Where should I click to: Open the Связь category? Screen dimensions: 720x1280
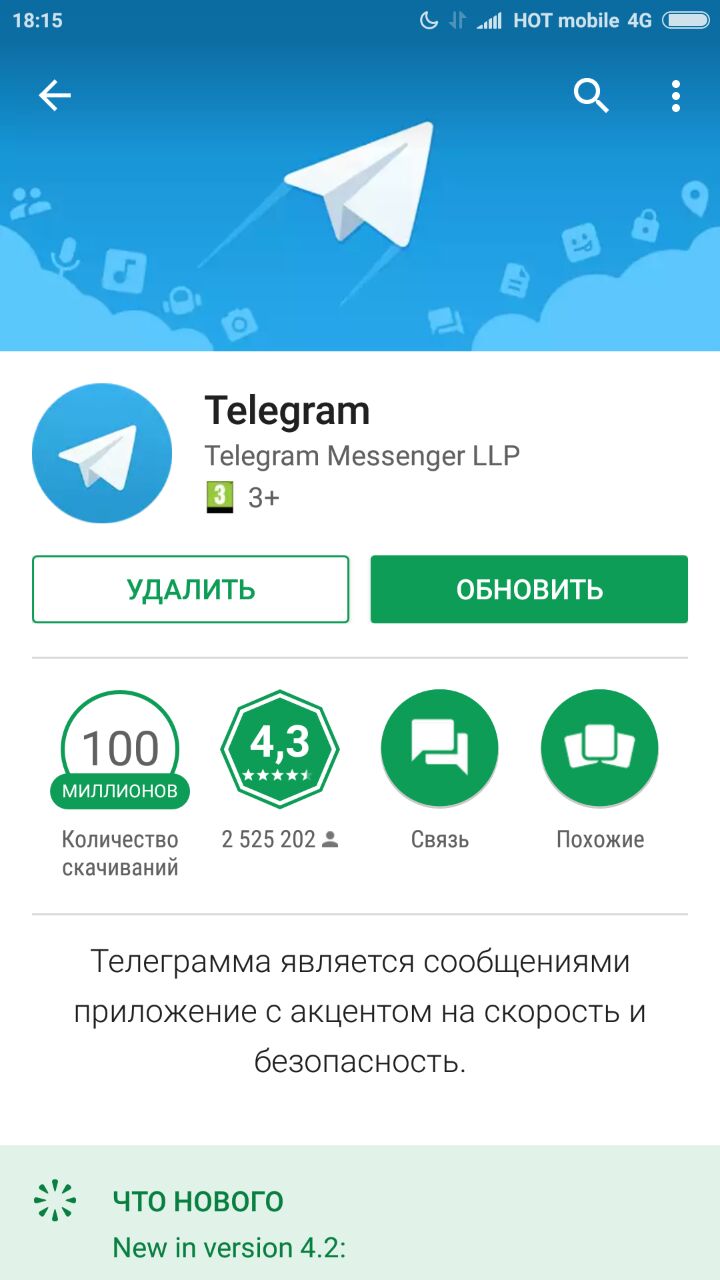coord(440,749)
